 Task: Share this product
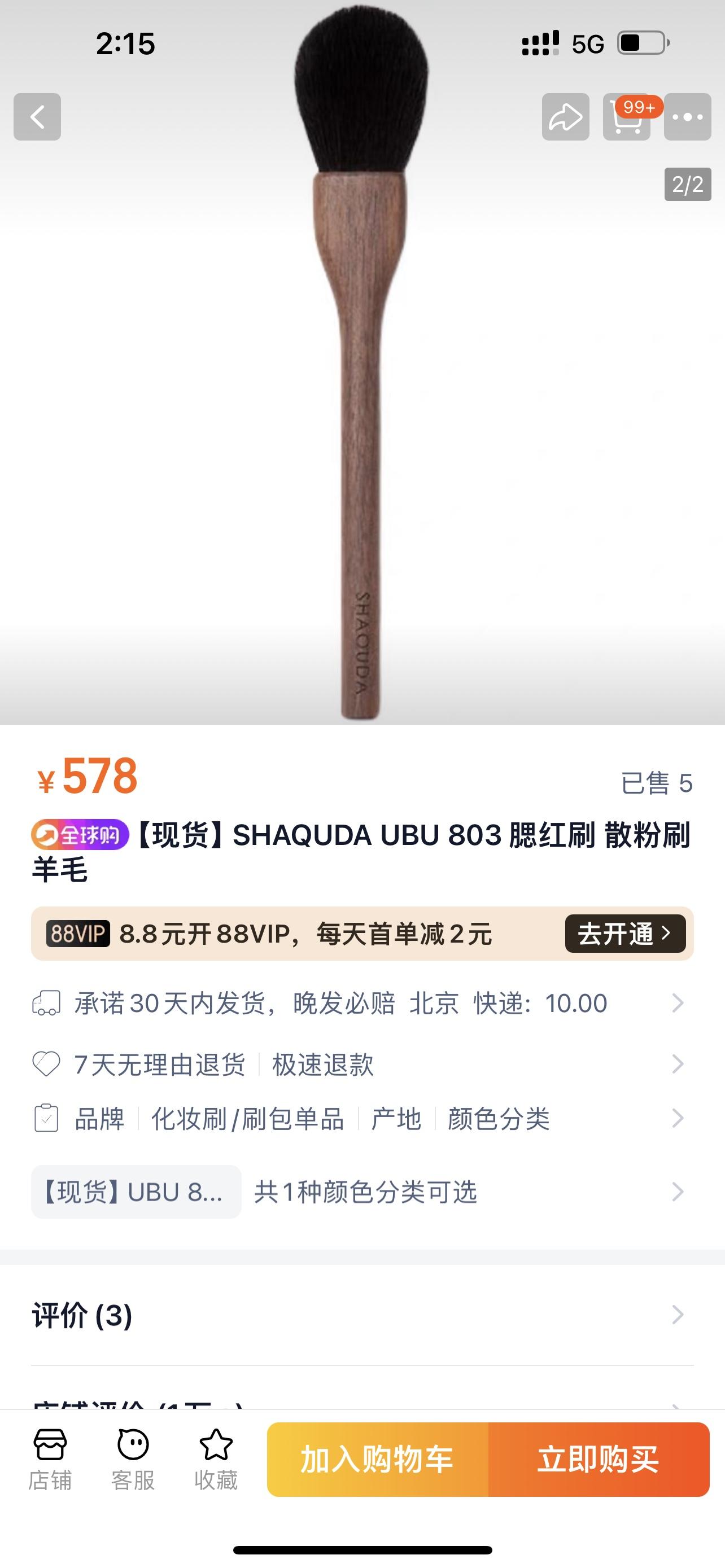pyautogui.click(x=566, y=117)
